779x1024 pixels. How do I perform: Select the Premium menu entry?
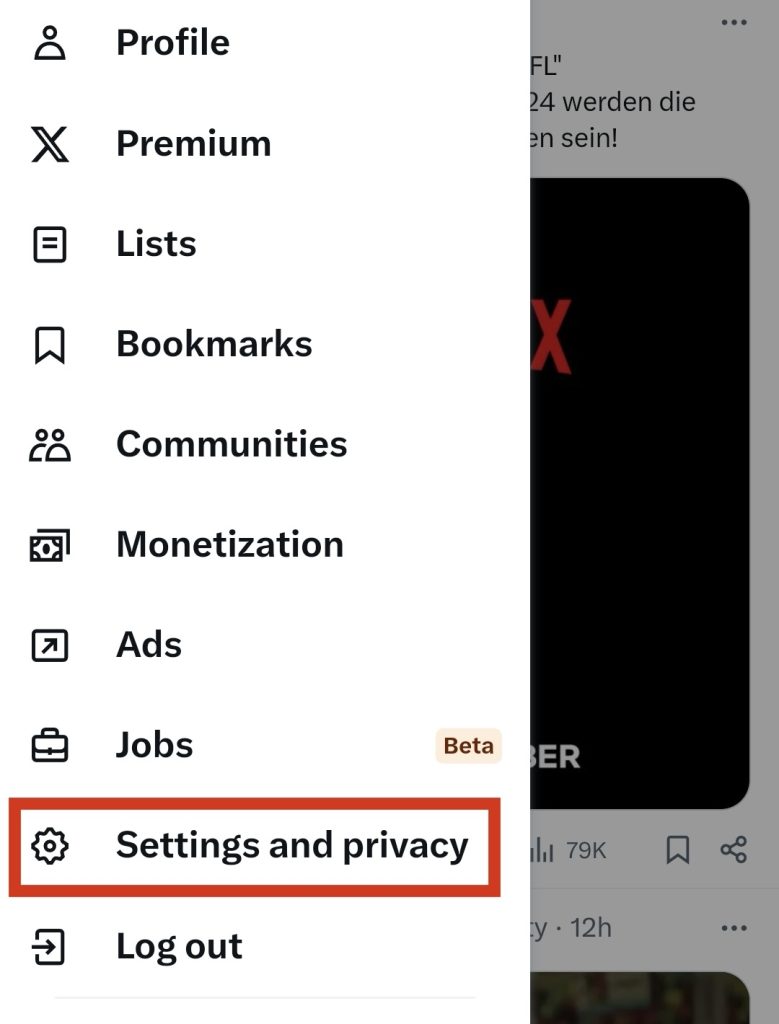coord(193,143)
